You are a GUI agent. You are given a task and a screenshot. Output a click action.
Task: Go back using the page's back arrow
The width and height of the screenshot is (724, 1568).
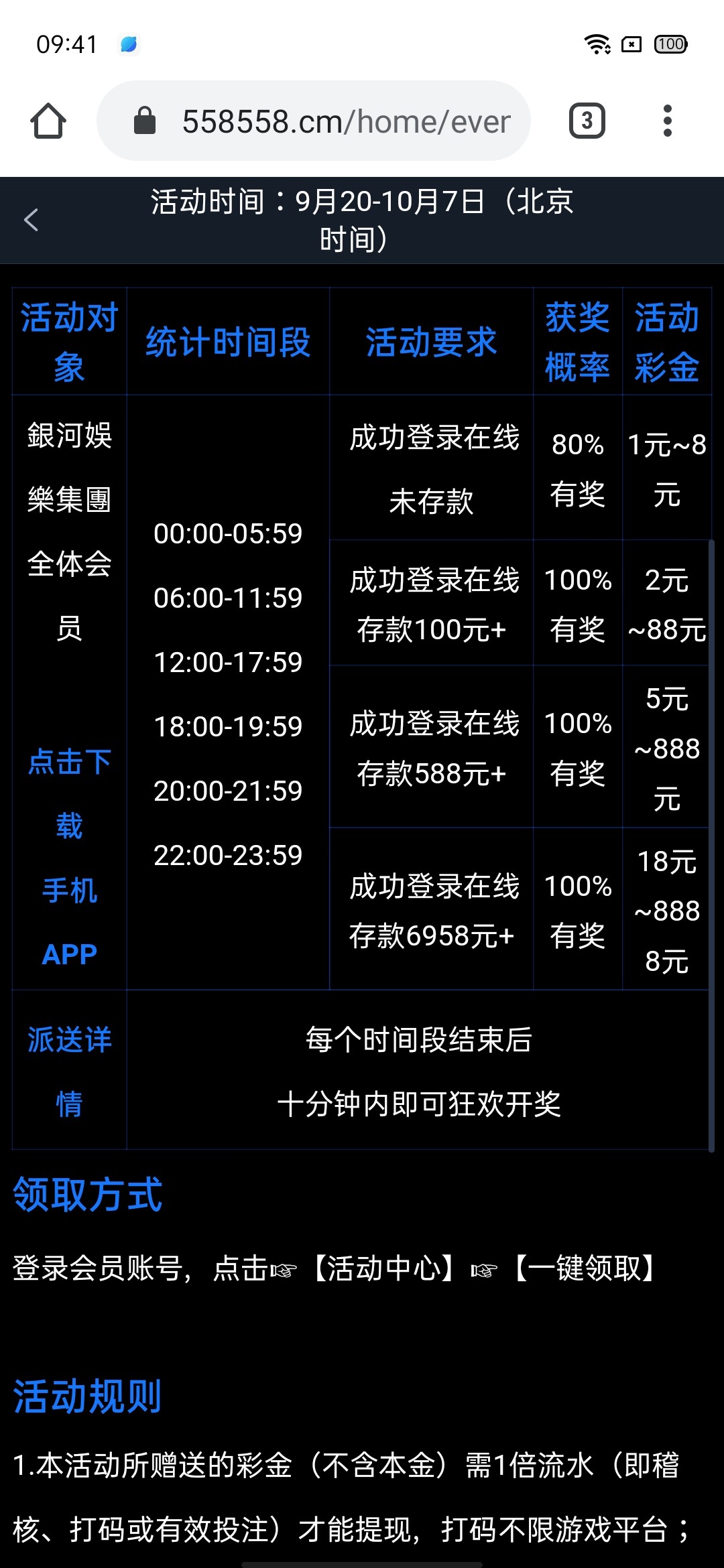[x=32, y=220]
